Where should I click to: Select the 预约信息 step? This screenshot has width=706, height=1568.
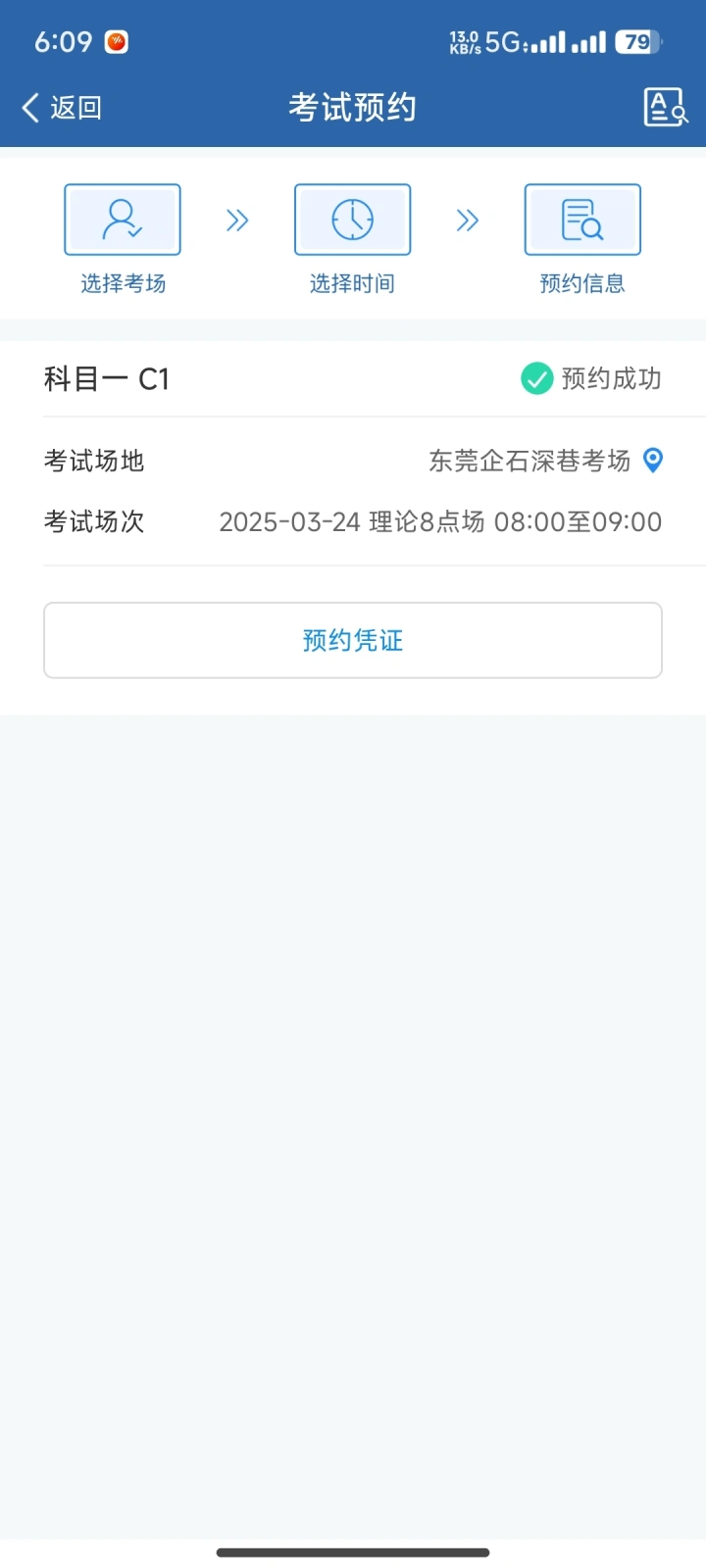click(x=582, y=240)
